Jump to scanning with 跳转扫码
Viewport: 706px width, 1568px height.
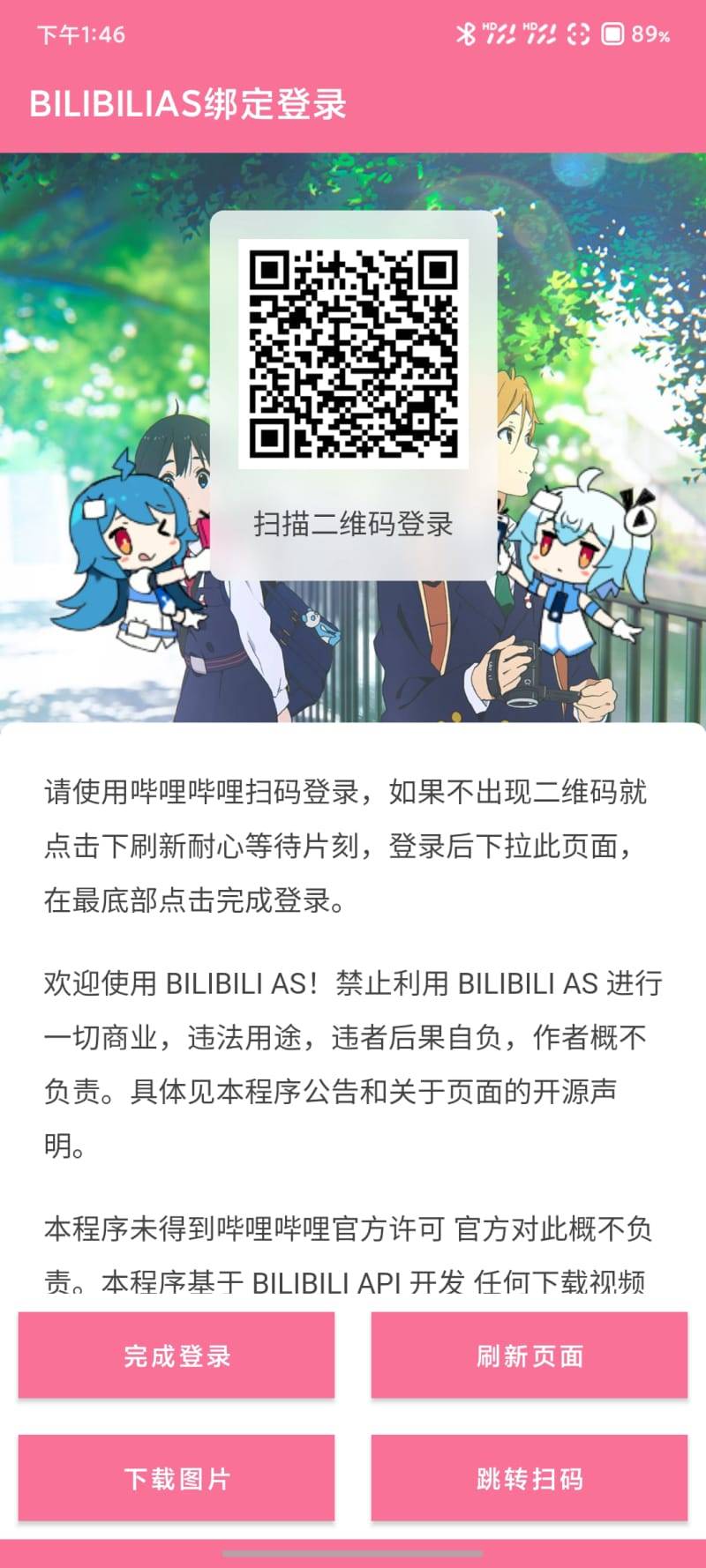529,1478
